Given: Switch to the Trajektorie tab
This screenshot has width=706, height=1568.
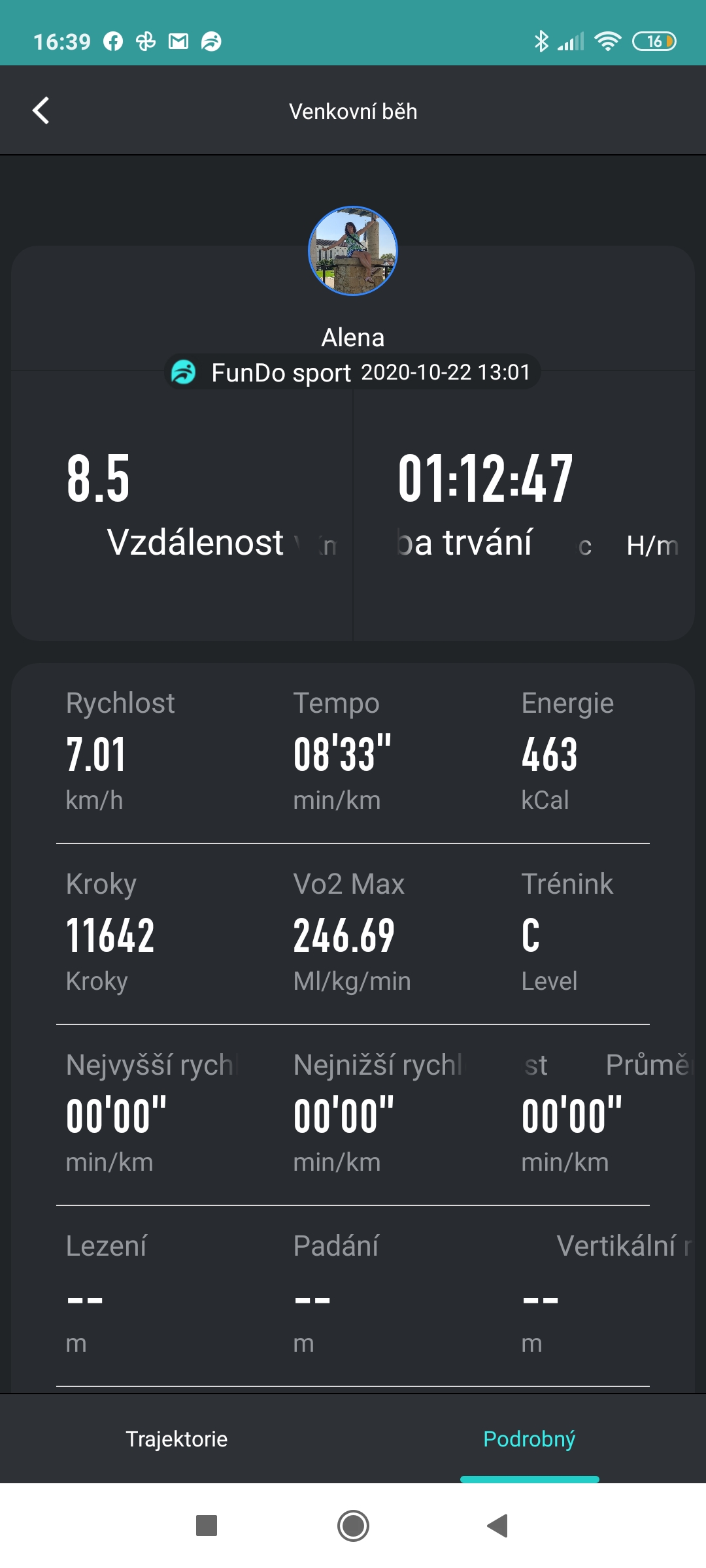Looking at the screenshot, I should point(176,1439).
